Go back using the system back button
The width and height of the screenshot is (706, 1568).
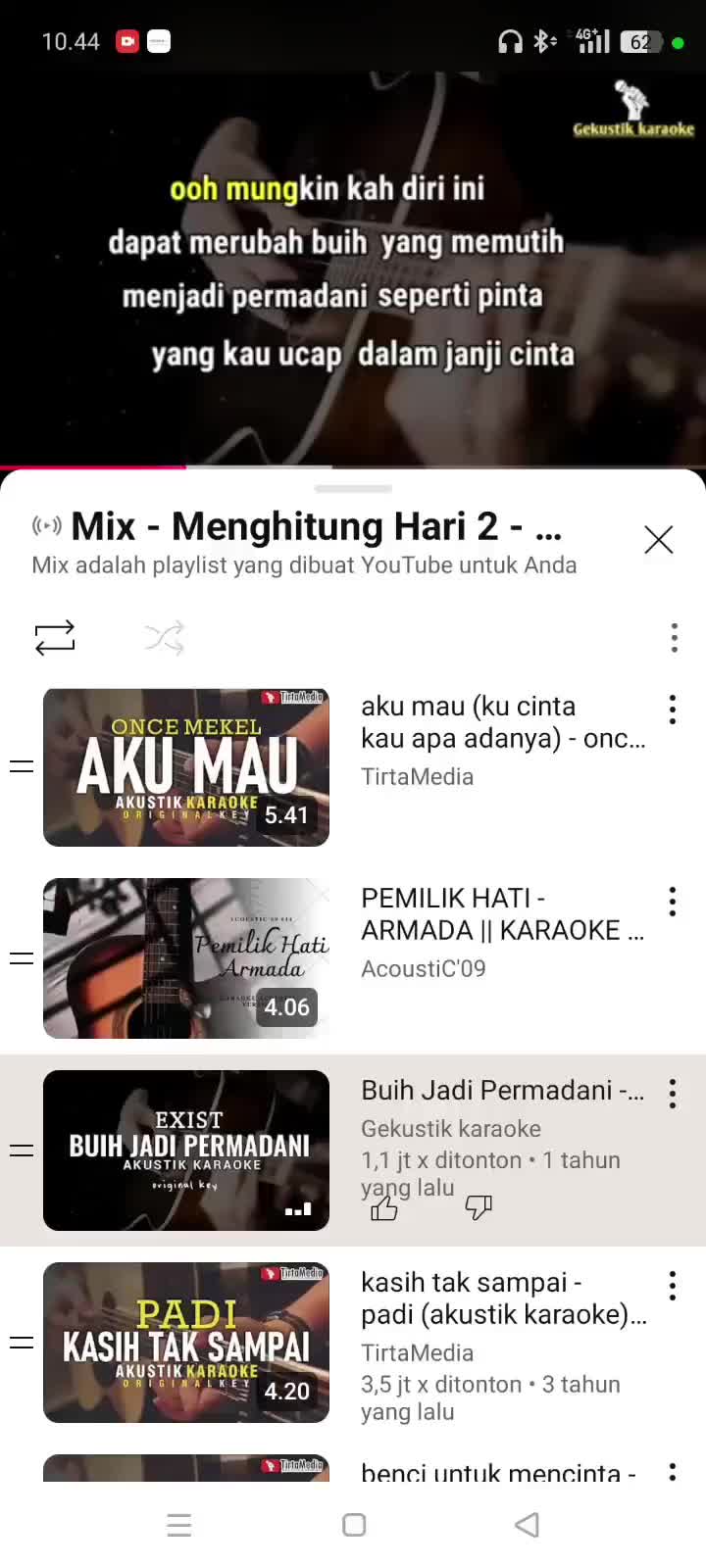527,1525
